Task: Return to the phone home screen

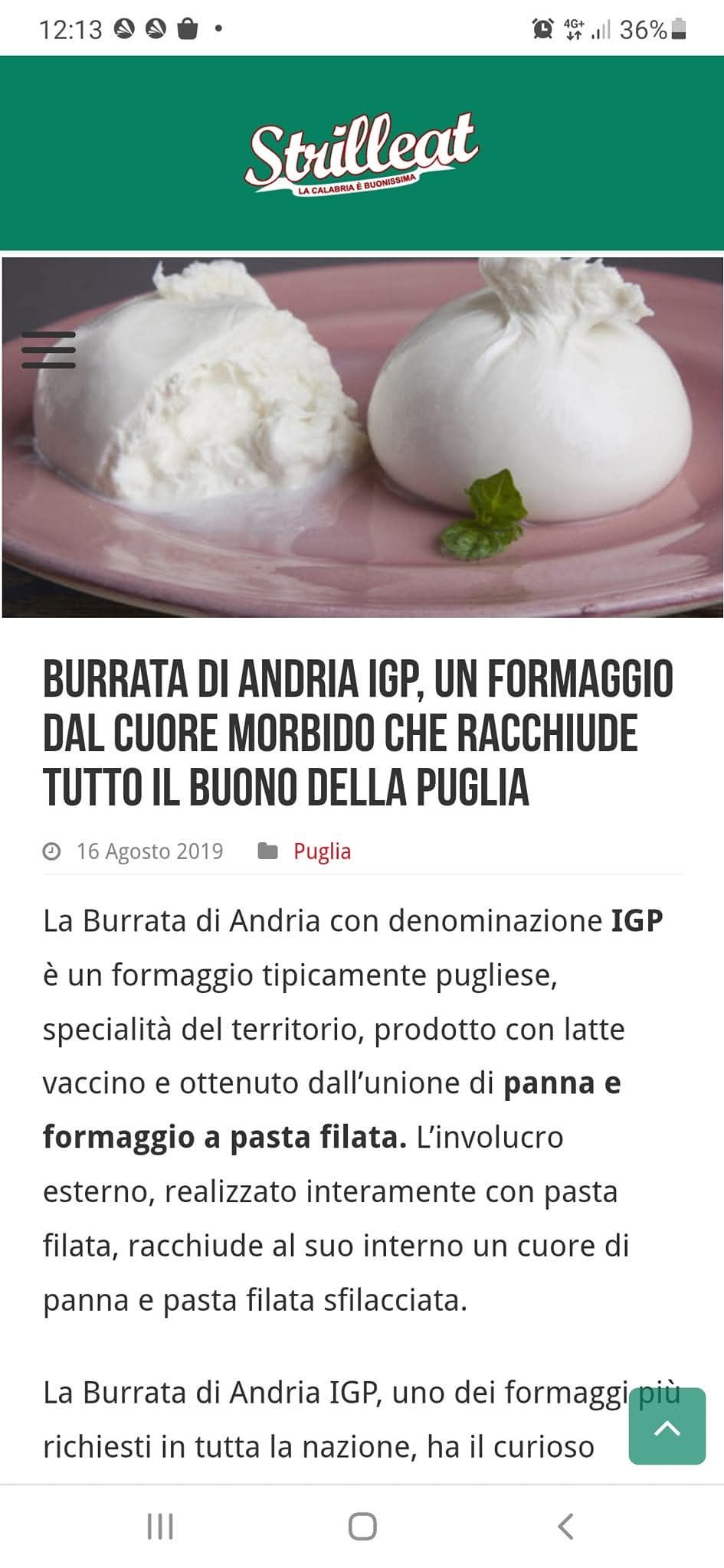Action: tap(362, 1527)
